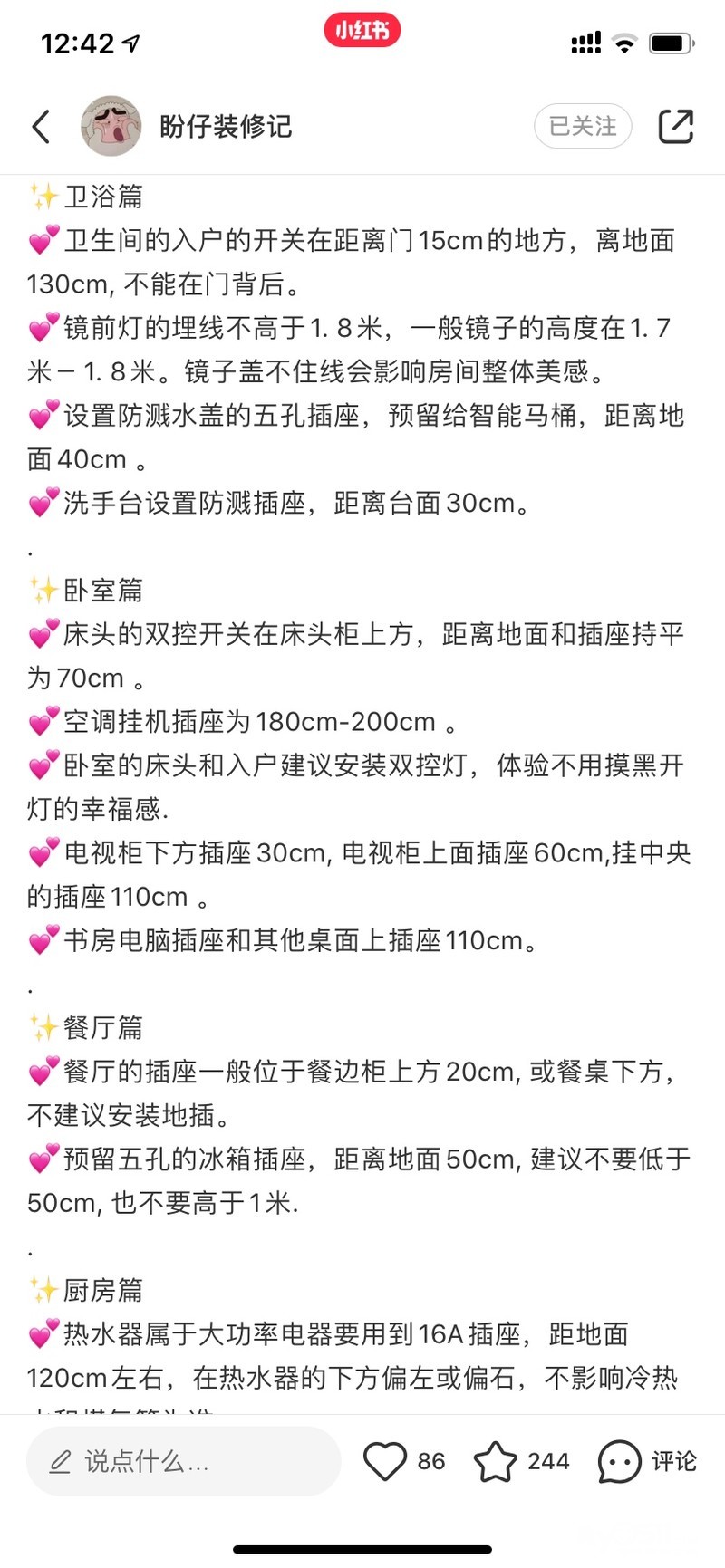Open 盼仔装修记 profile avatar
This screenshot has height=1568, width=725.
pos(111,126)
